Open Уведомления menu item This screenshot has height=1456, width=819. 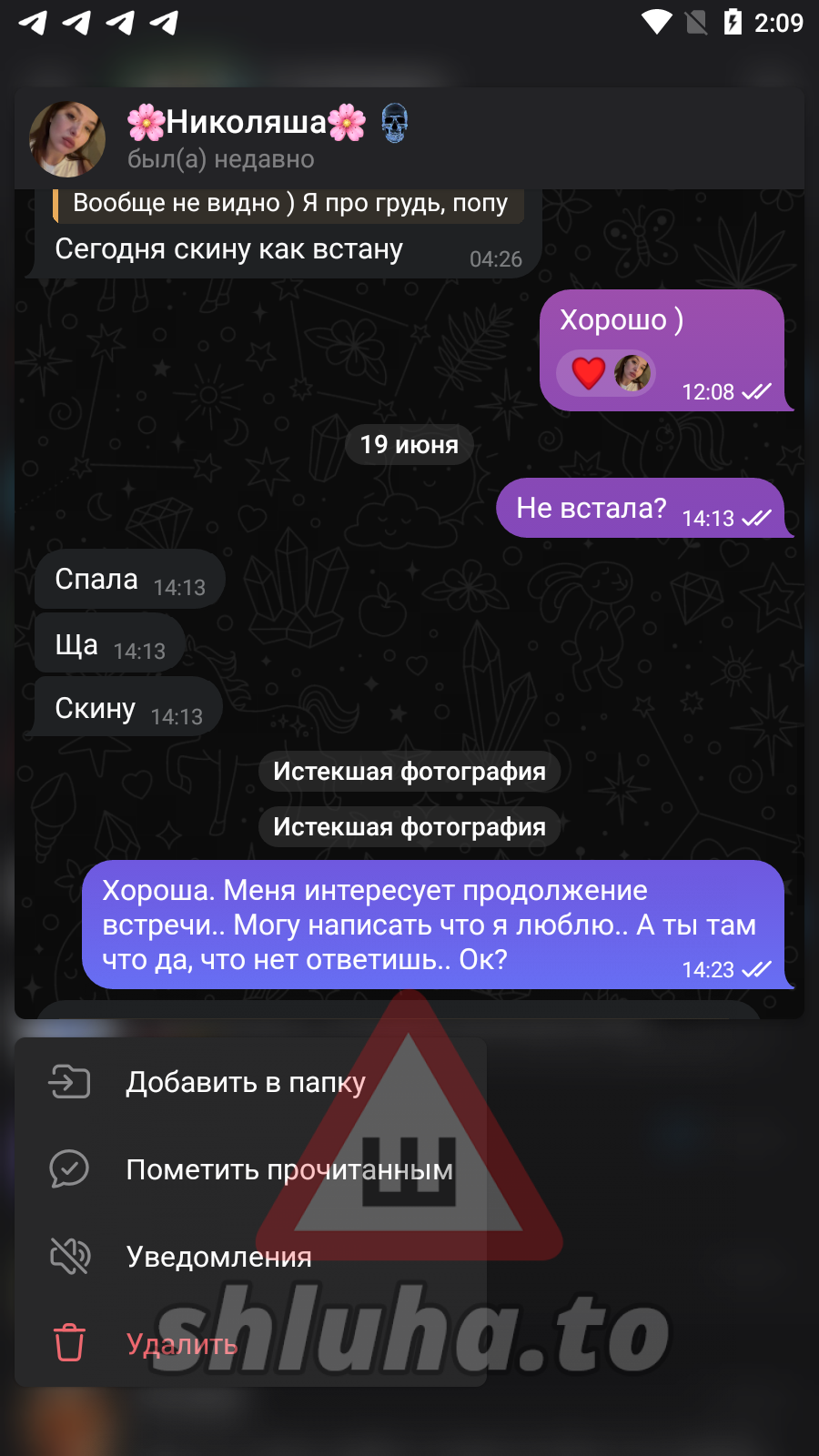click(219, 1257)
